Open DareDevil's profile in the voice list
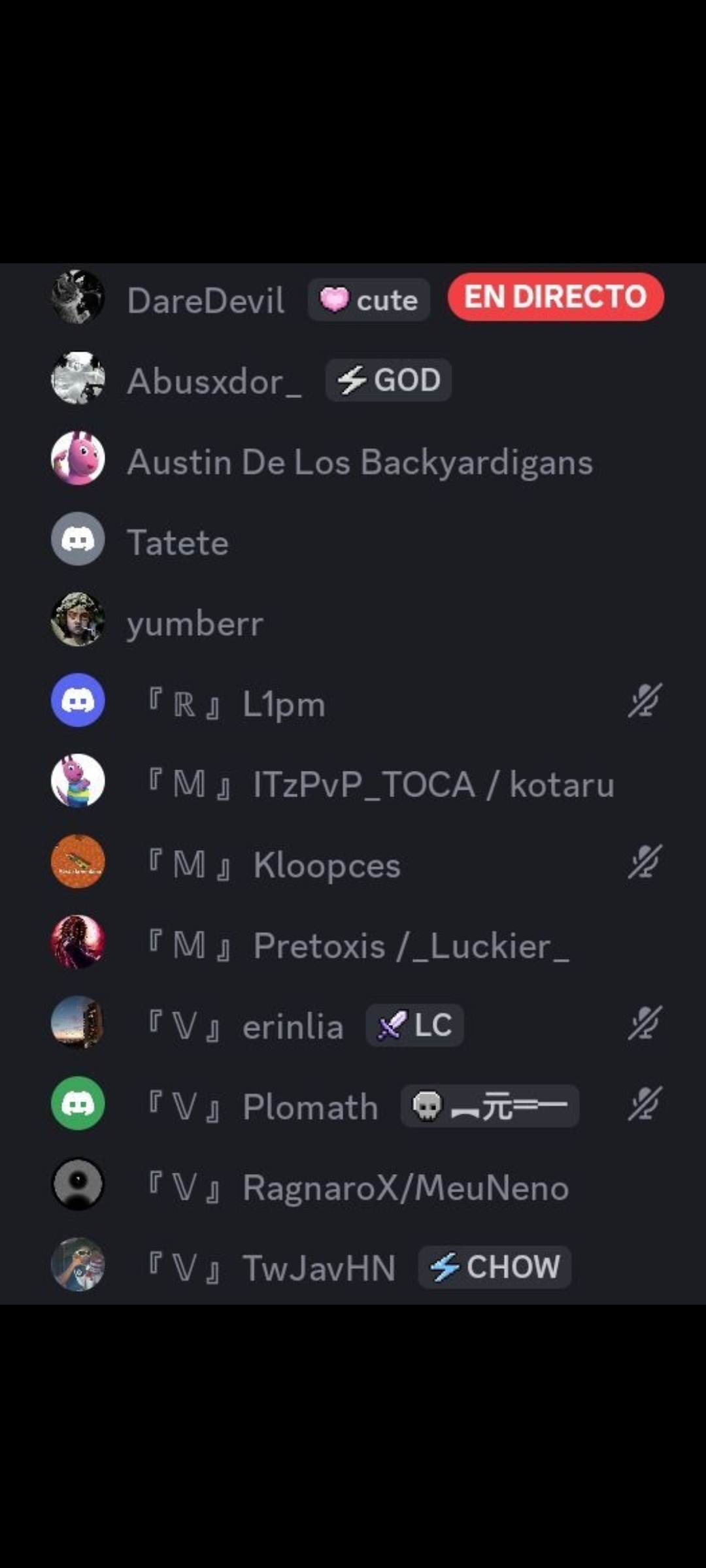Screen dimensions: 706x1568 tap(353, 299)
